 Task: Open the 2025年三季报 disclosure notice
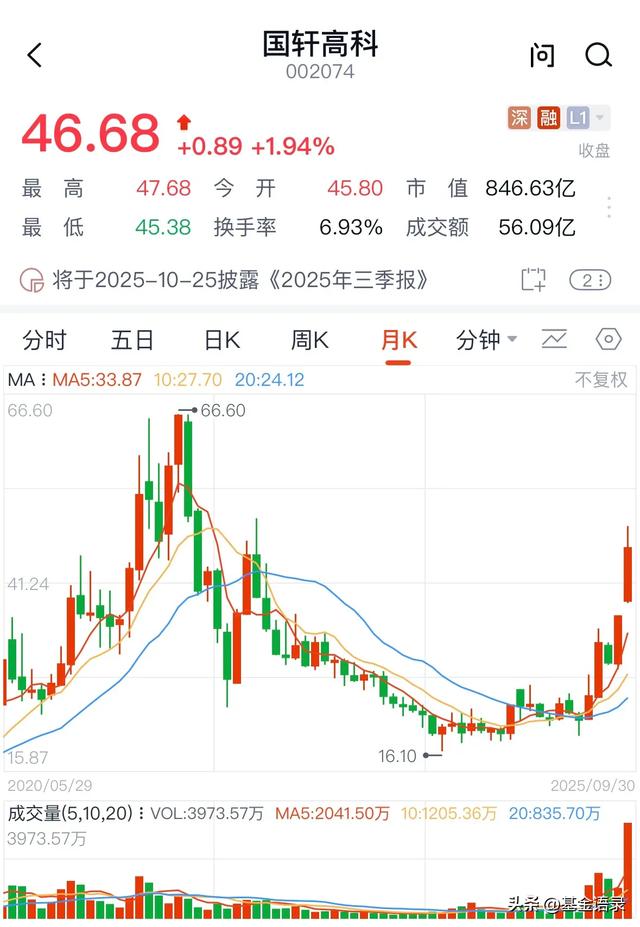240,280
